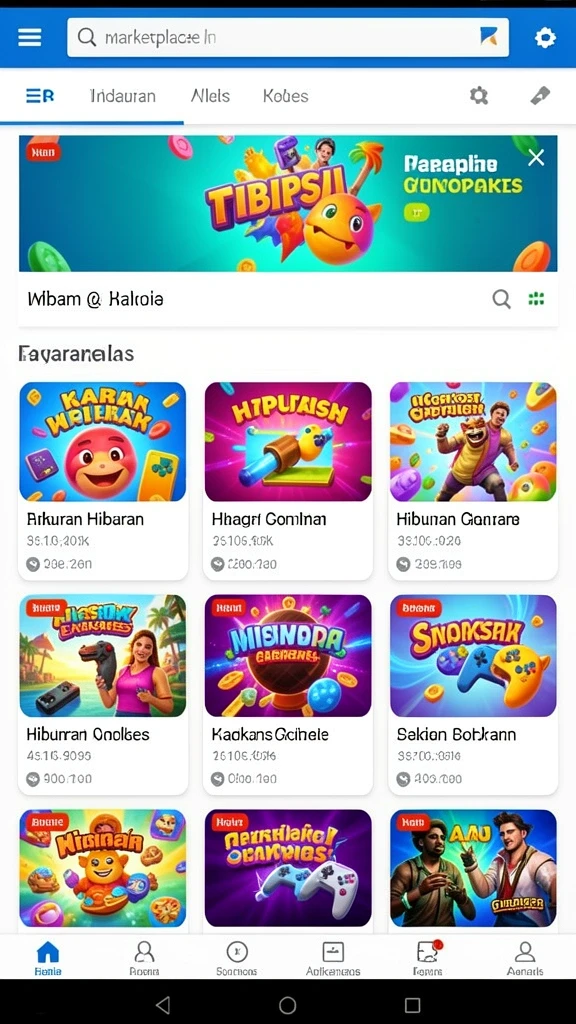Tap the search icon beside Wibam @ Kakoia
Viewport: 576px width, 1024px height.
(x=502, y=299)
